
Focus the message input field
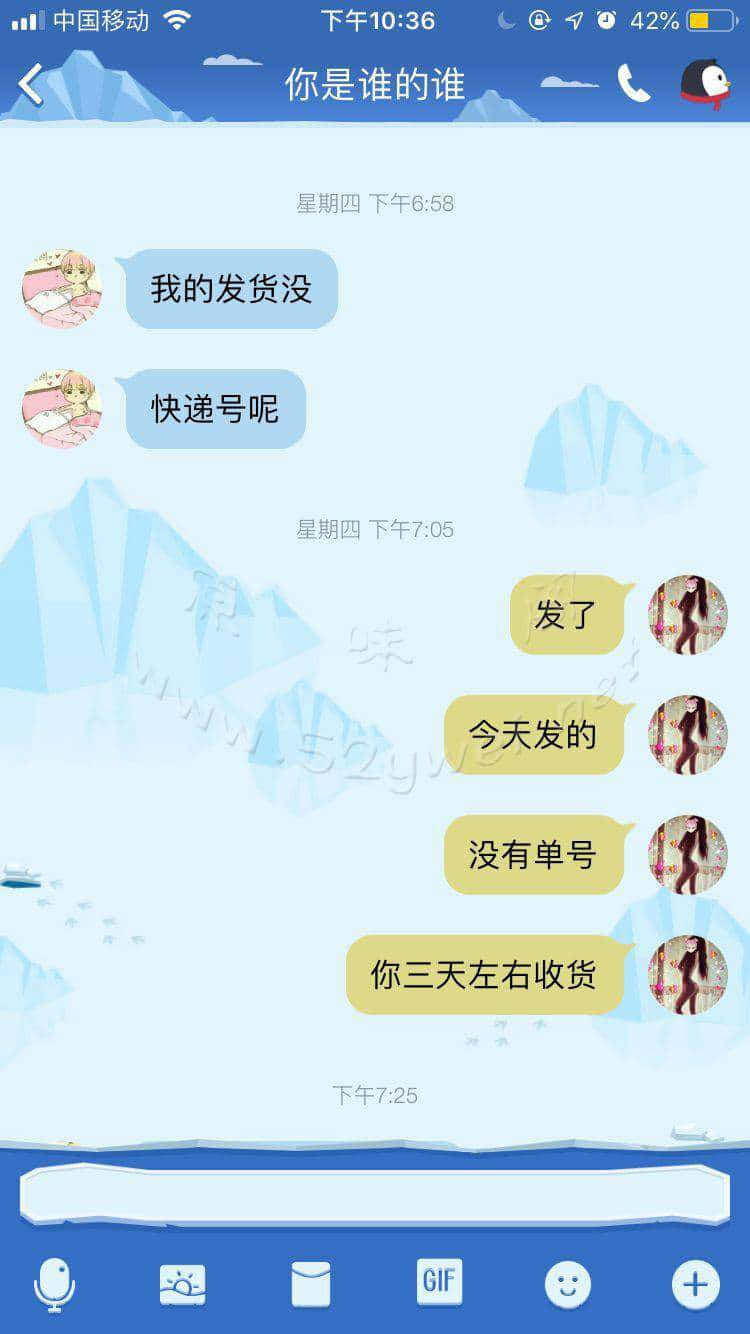tap(375, 1195)
